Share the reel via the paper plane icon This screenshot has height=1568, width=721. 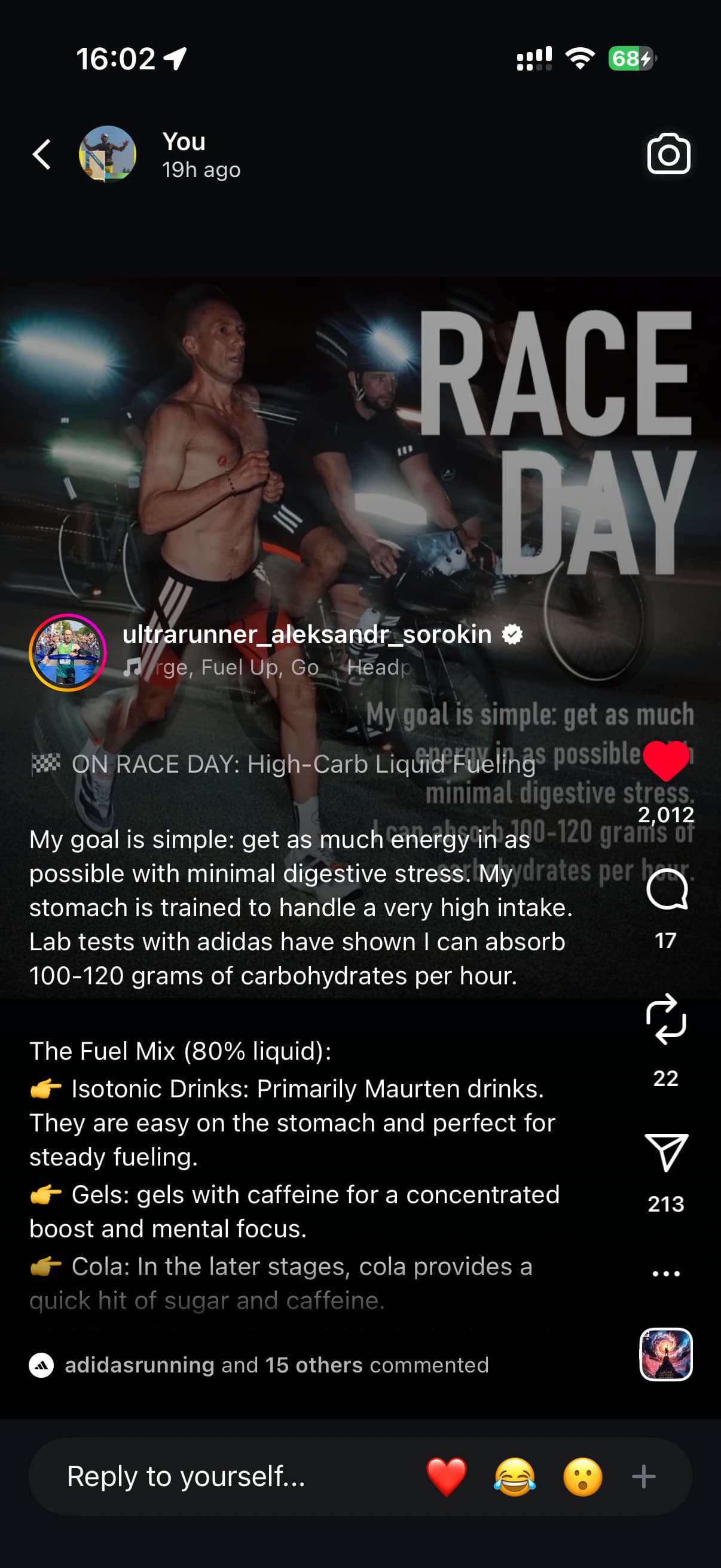pos(665,1152)
